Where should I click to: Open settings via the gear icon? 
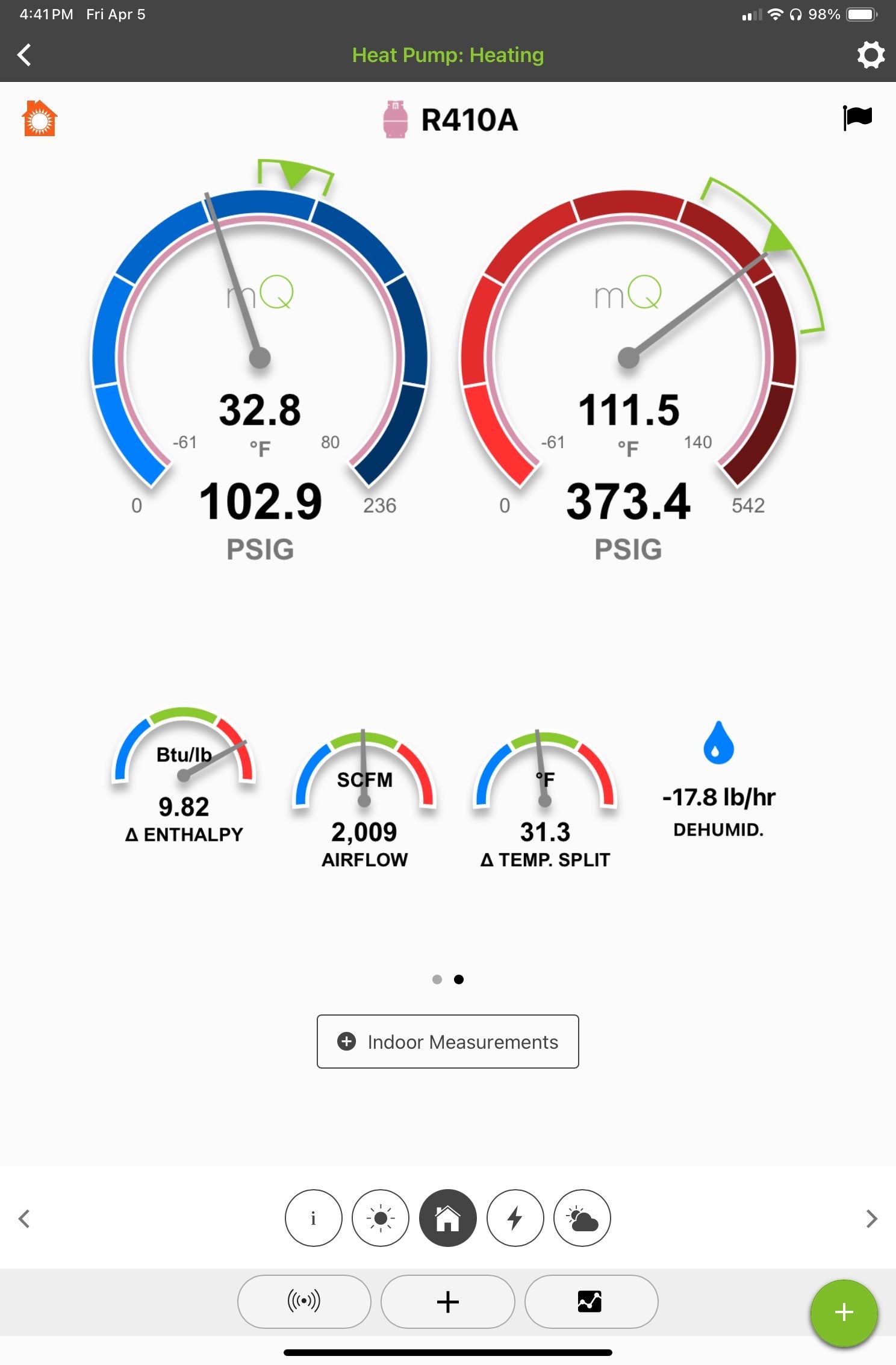(x=871, y=55)
